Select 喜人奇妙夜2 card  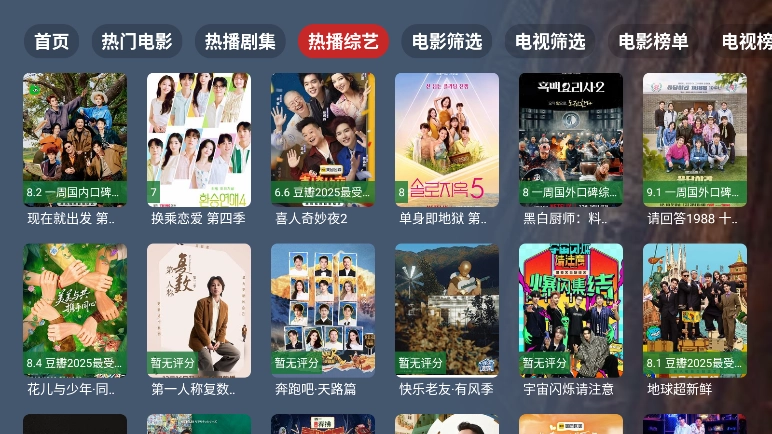tap(323, 140)
